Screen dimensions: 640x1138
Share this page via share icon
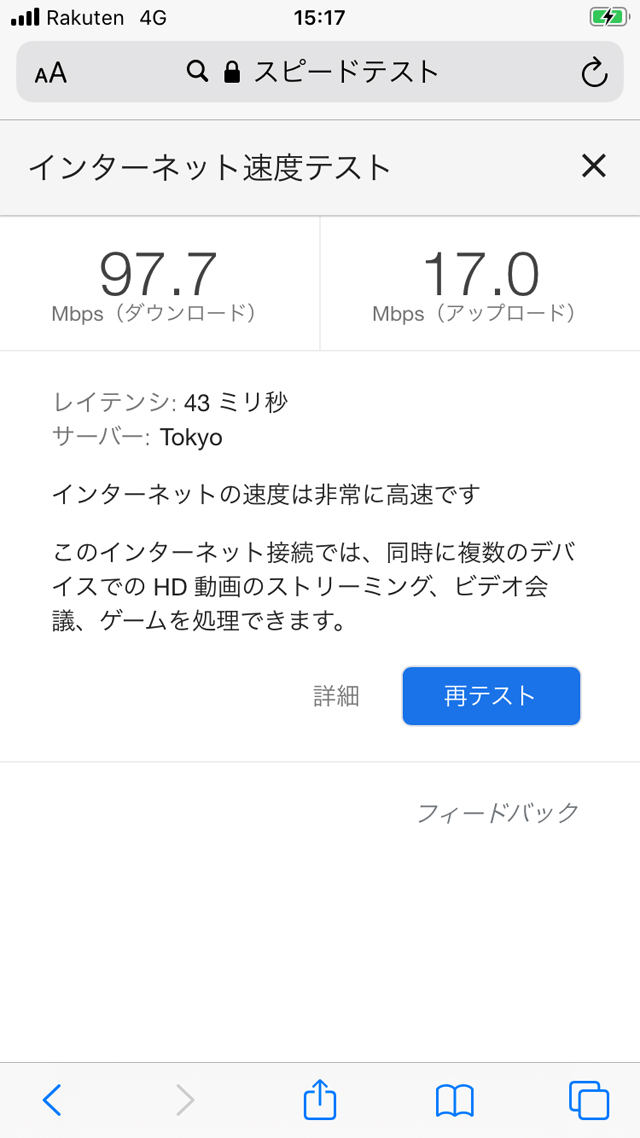[320, 1099]
